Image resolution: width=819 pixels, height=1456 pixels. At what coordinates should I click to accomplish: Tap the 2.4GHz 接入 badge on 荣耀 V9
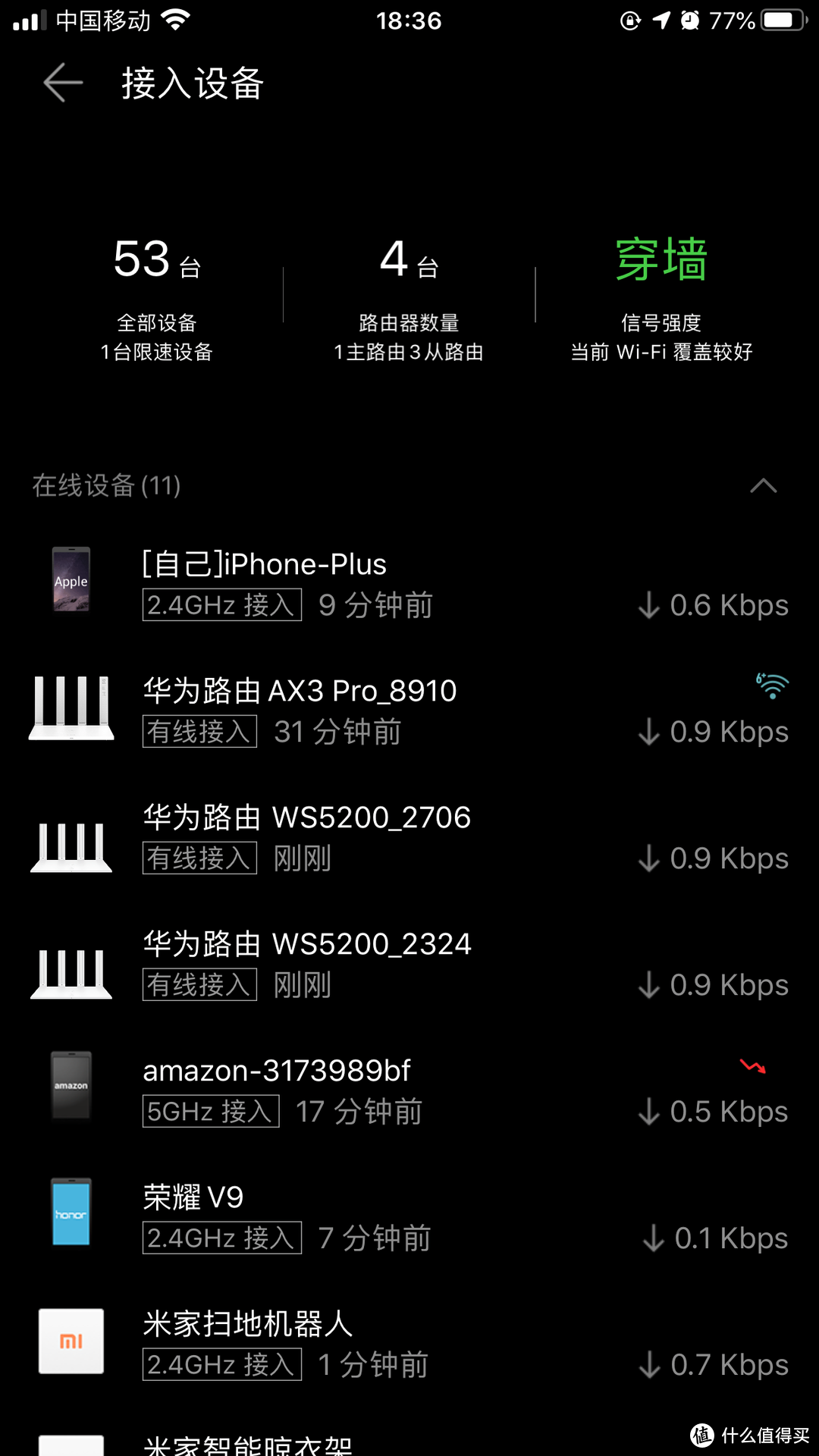pos(221,1238)
